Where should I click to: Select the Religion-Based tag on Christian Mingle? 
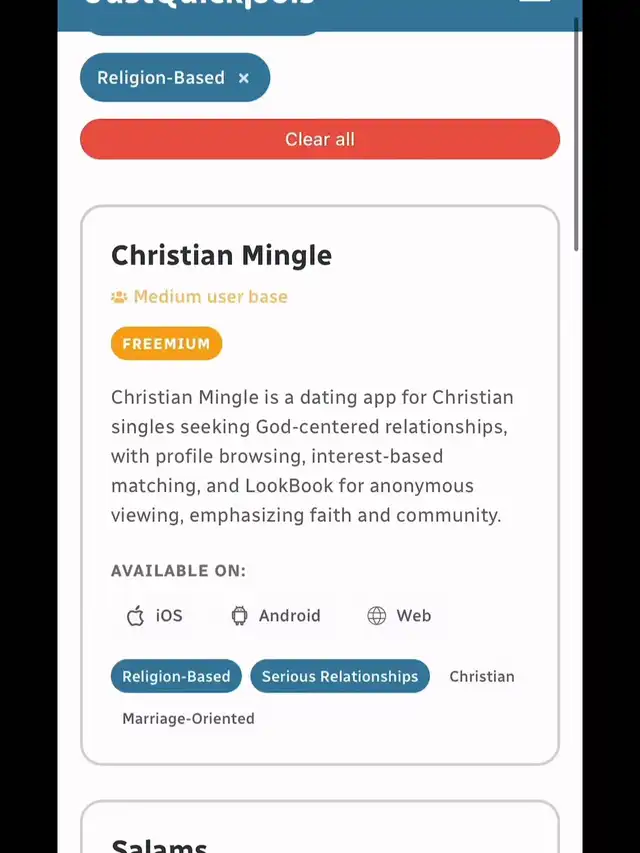click(176, 677)
